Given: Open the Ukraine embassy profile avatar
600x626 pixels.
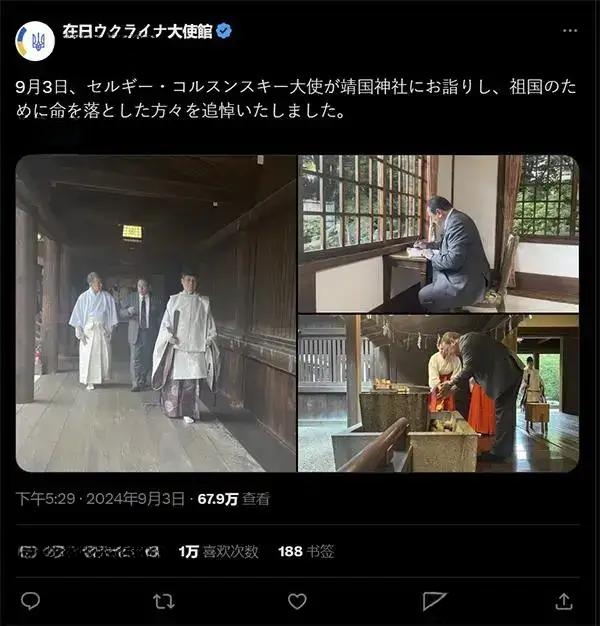Looking at the screenshot, I should (36, 40).
